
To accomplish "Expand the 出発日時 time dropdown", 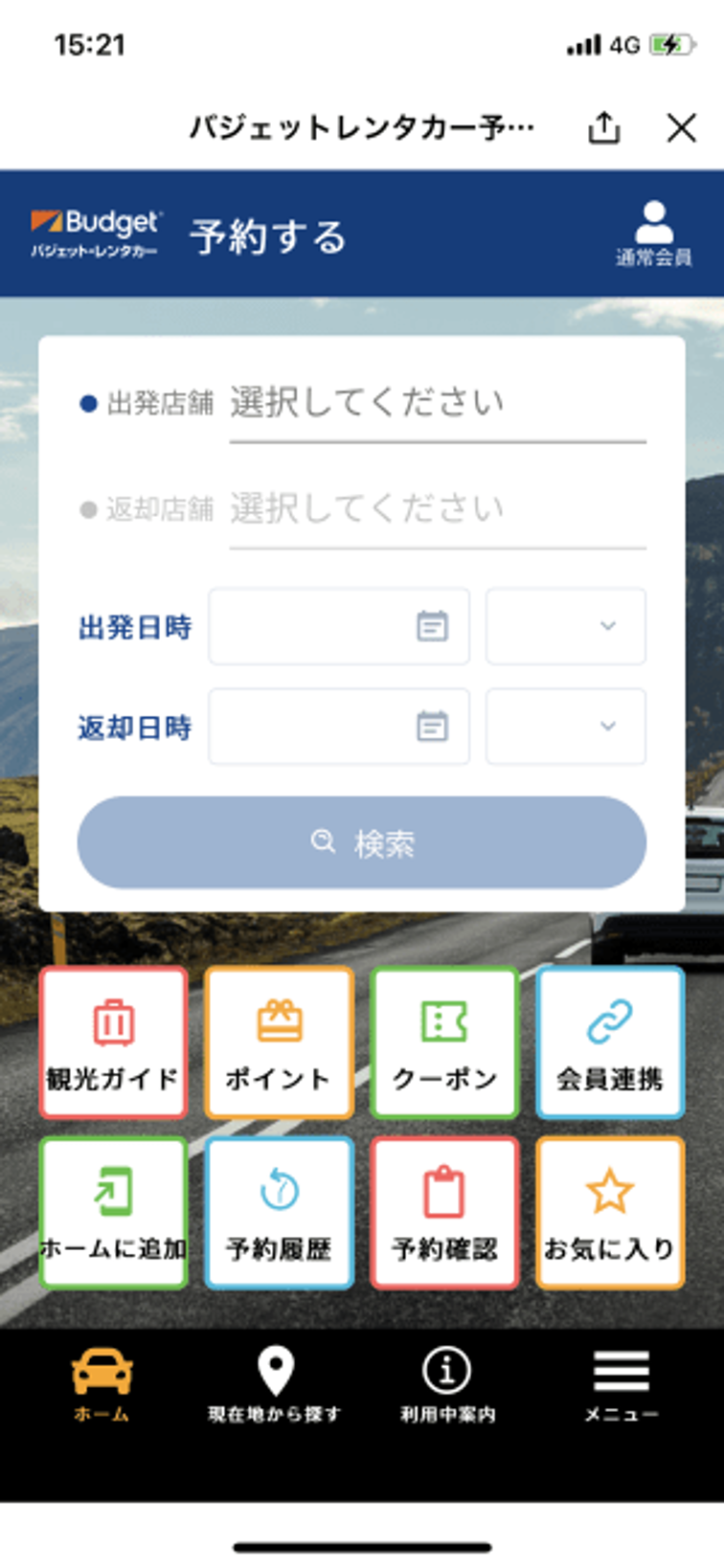I will (x=565, y=627).
